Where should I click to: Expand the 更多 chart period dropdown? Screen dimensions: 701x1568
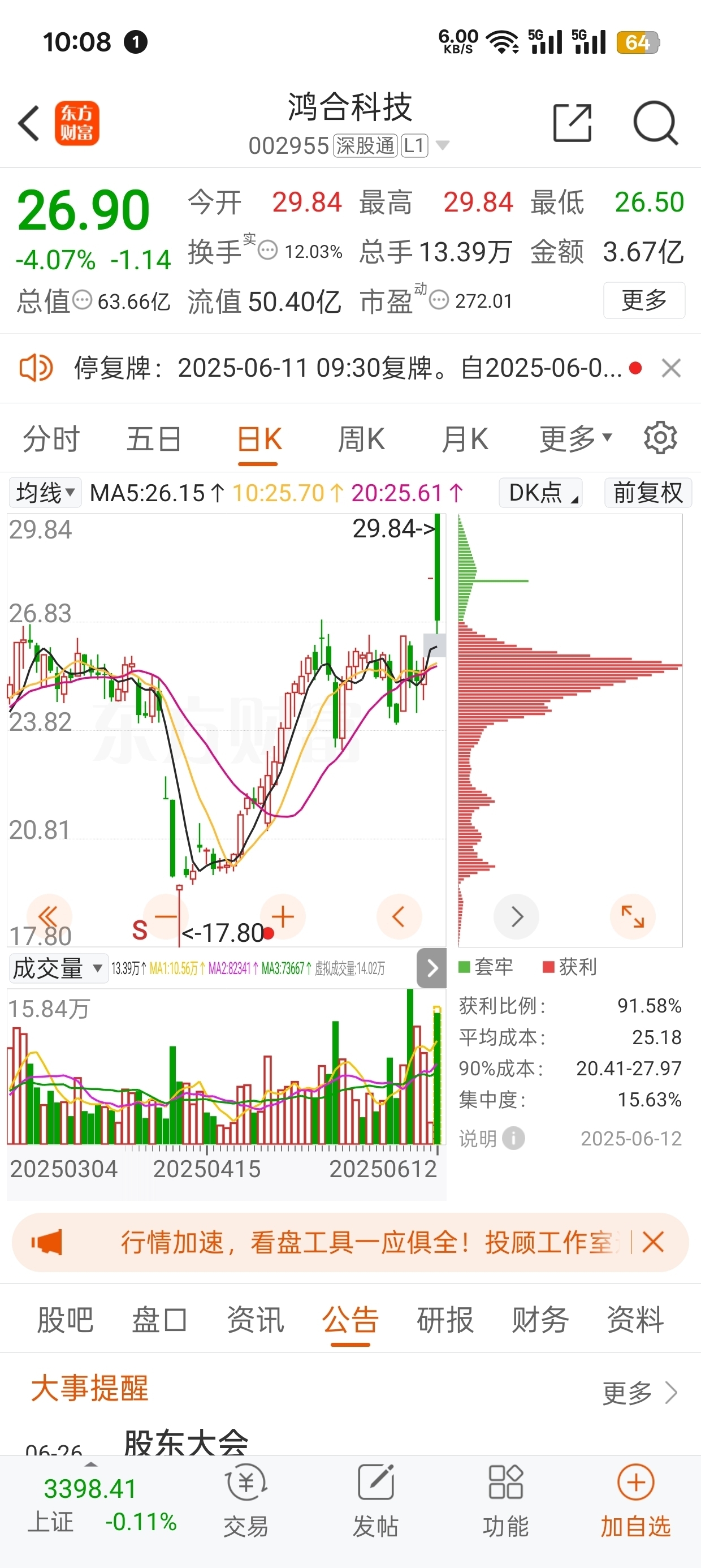click(x=575, y=439)
